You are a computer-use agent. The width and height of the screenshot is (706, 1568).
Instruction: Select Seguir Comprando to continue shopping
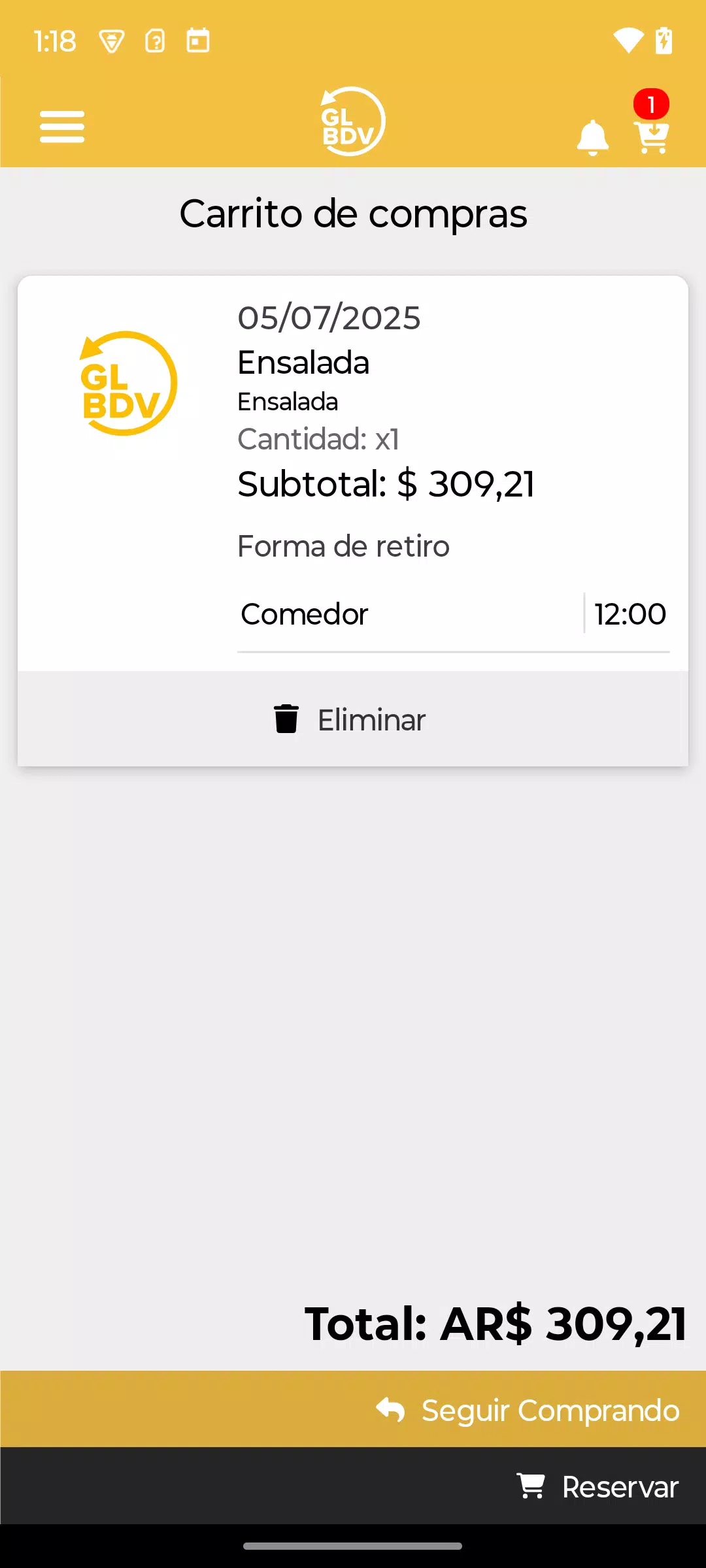coord(353,1410)
